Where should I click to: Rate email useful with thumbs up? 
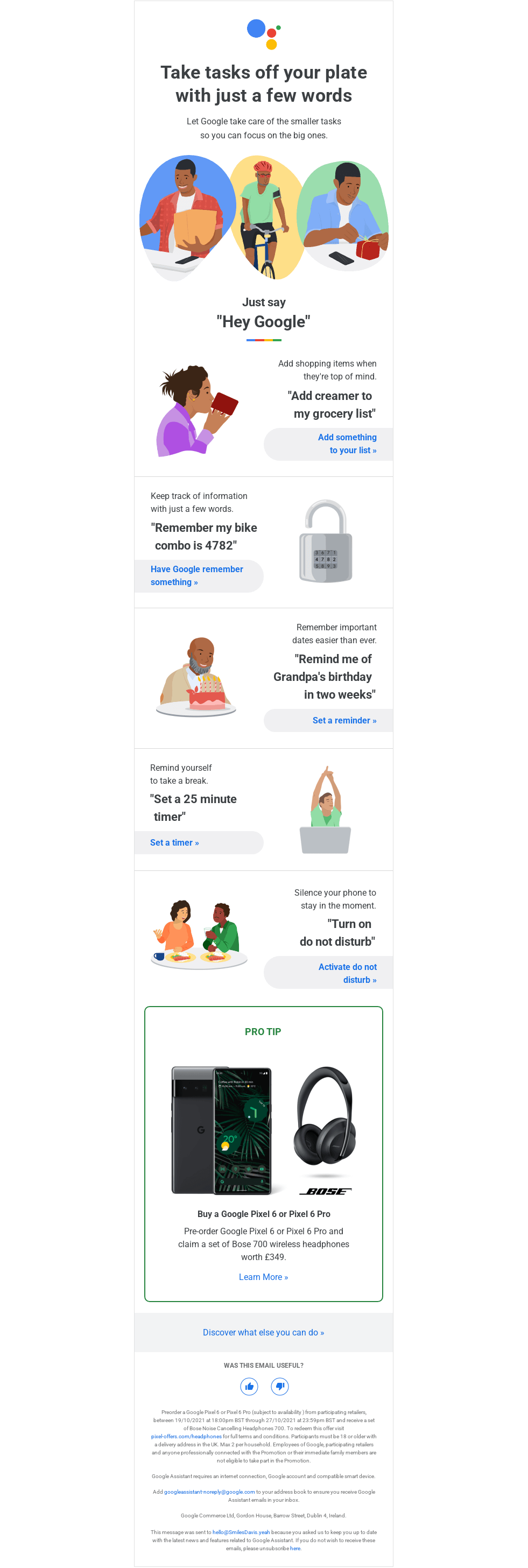point(249,1386)
